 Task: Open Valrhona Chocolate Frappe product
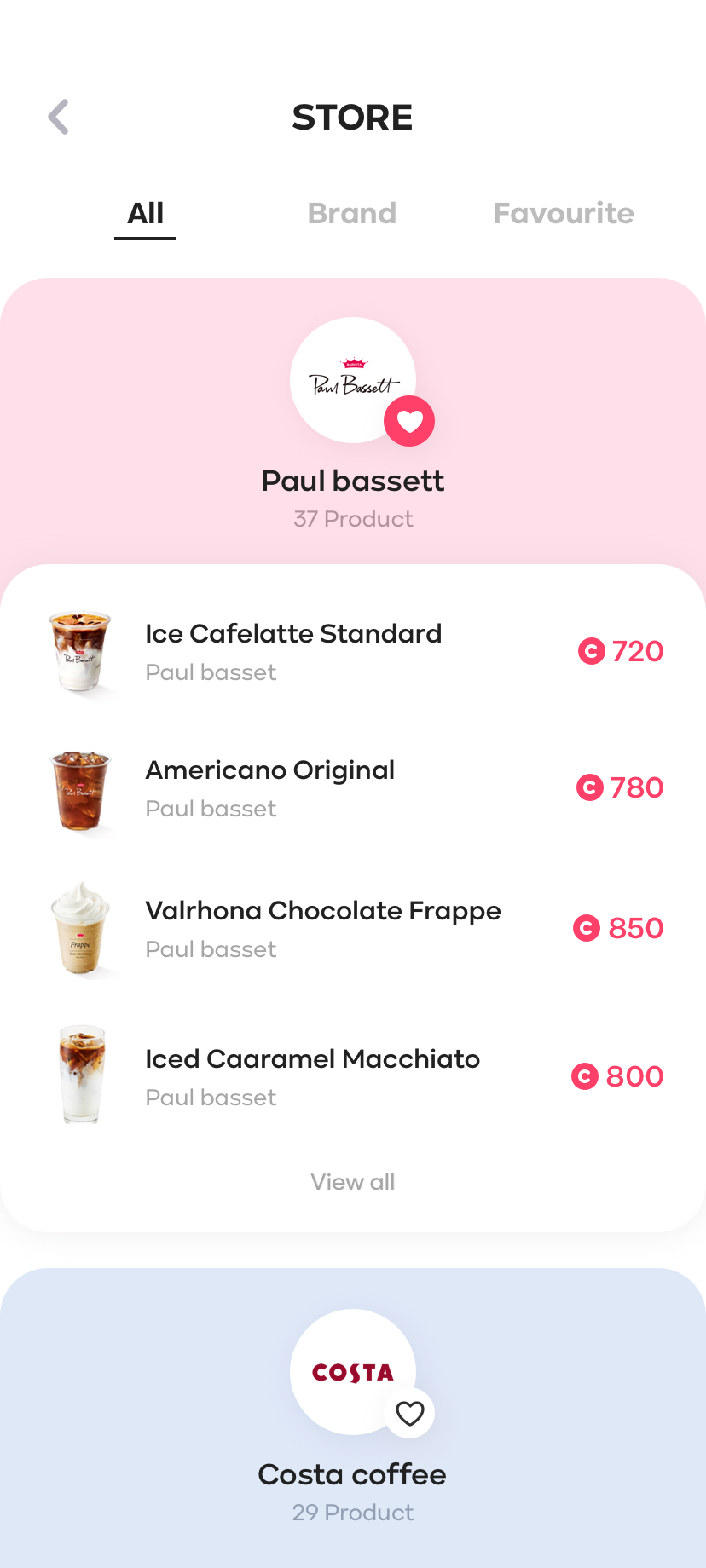point(353,929)
